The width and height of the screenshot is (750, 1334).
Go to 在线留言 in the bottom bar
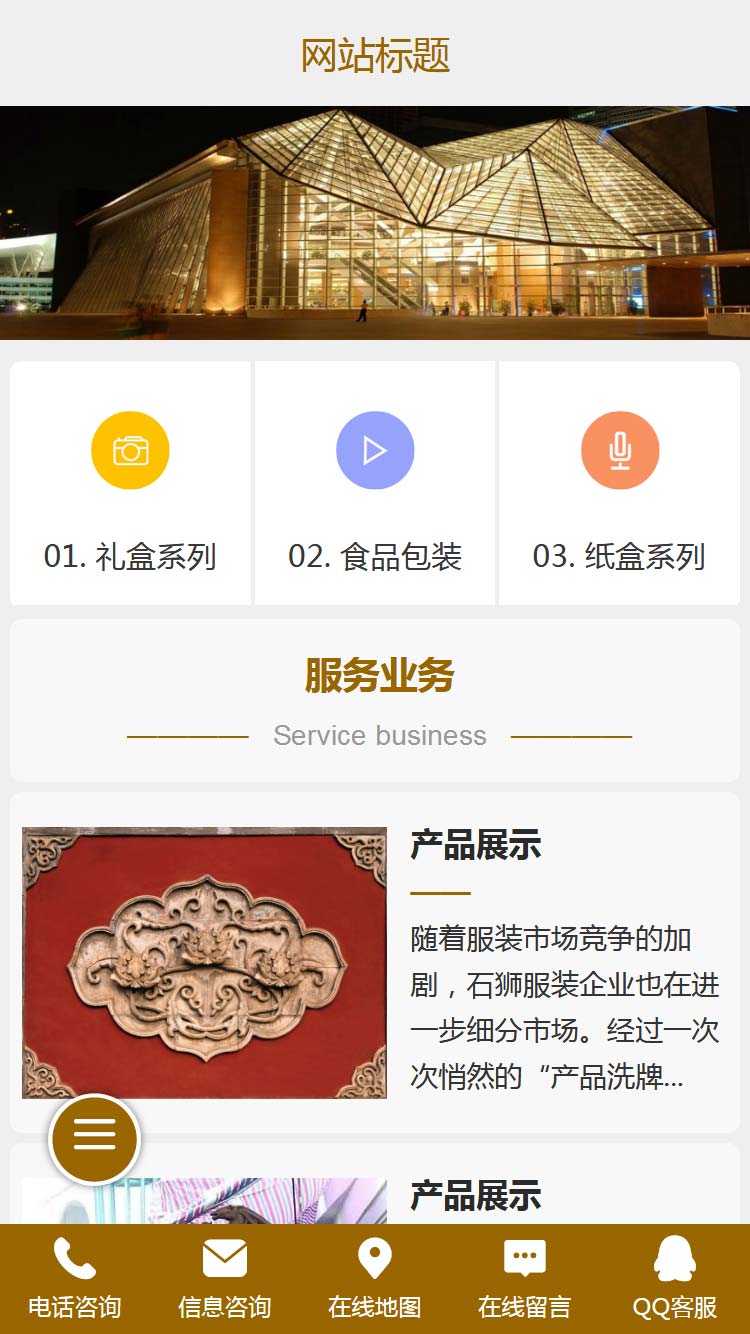[525, 1278]
